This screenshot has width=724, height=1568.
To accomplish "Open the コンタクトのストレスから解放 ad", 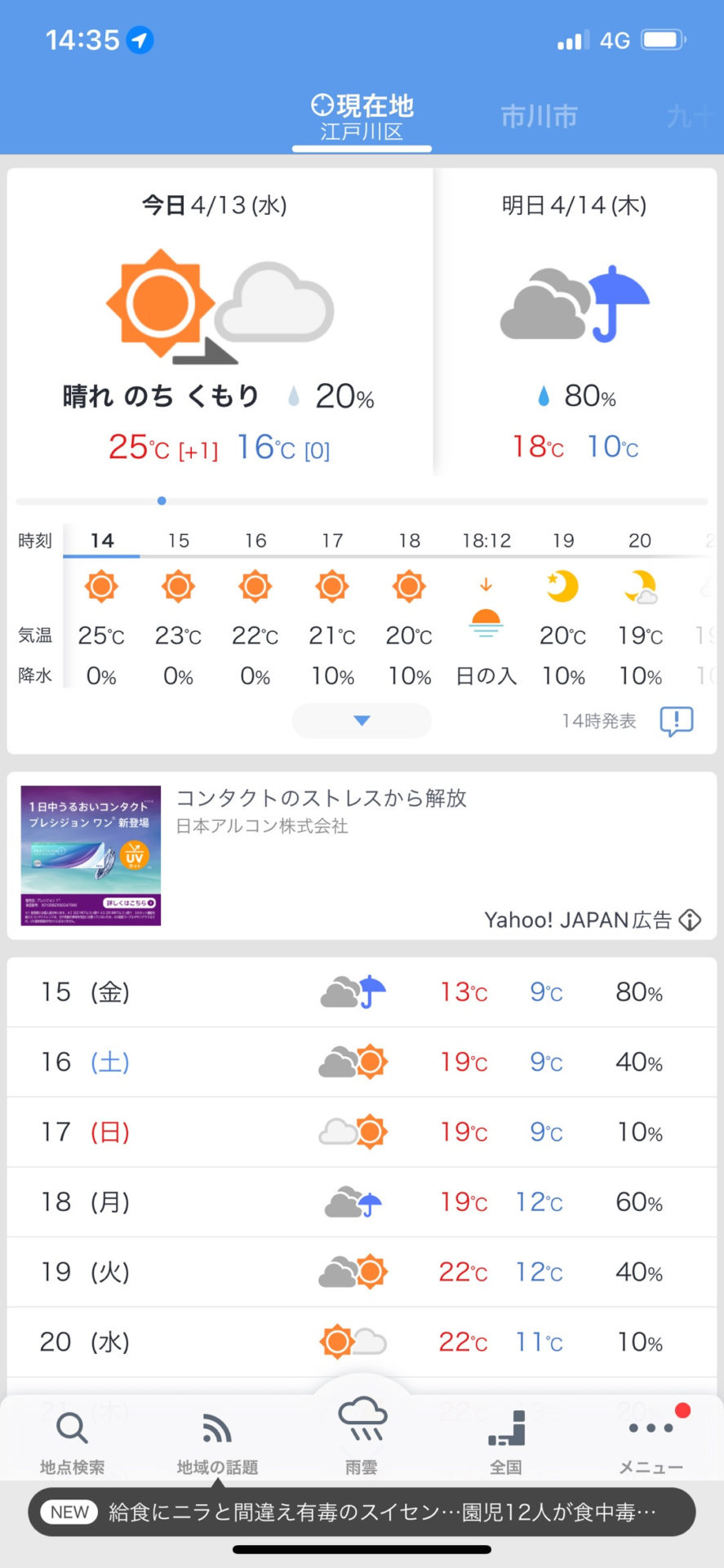I will [x=362, y=855].
